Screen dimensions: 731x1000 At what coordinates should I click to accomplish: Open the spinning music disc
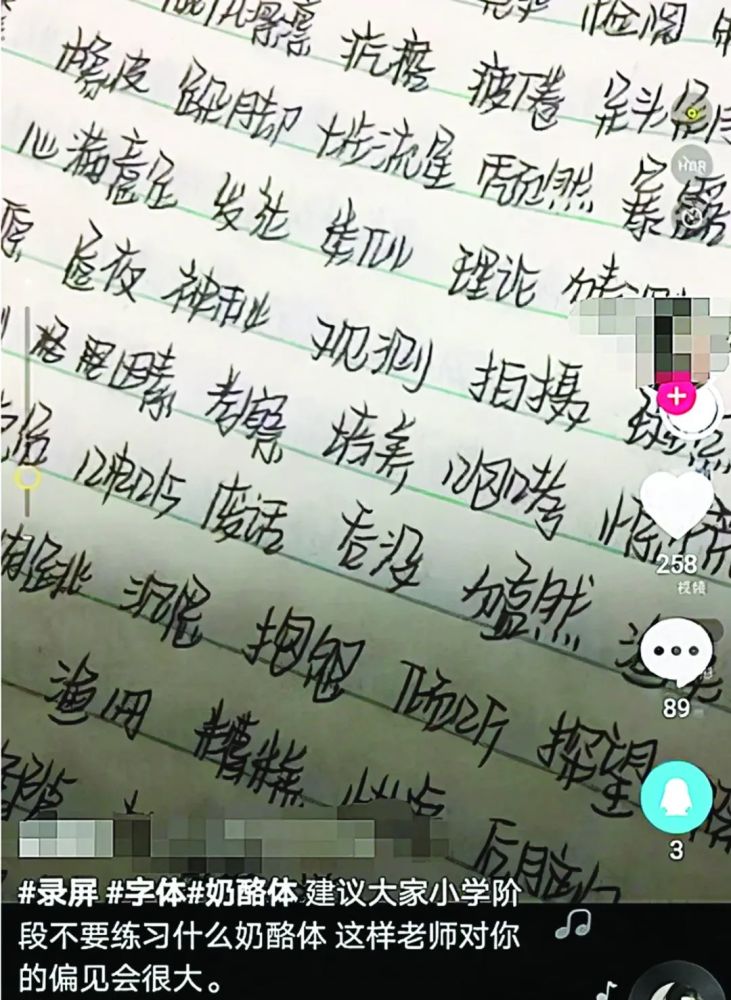pos(677,983)
